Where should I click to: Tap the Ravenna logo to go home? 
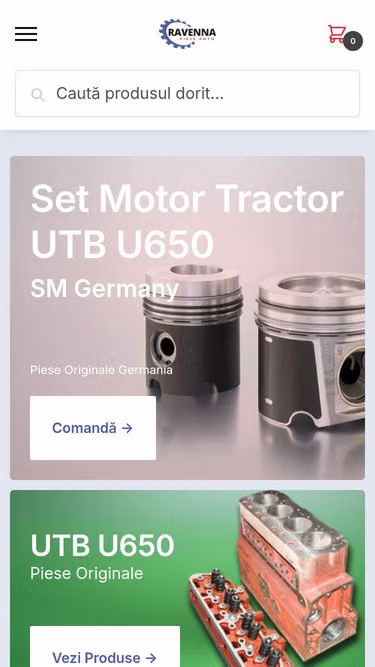click(188, 33)
